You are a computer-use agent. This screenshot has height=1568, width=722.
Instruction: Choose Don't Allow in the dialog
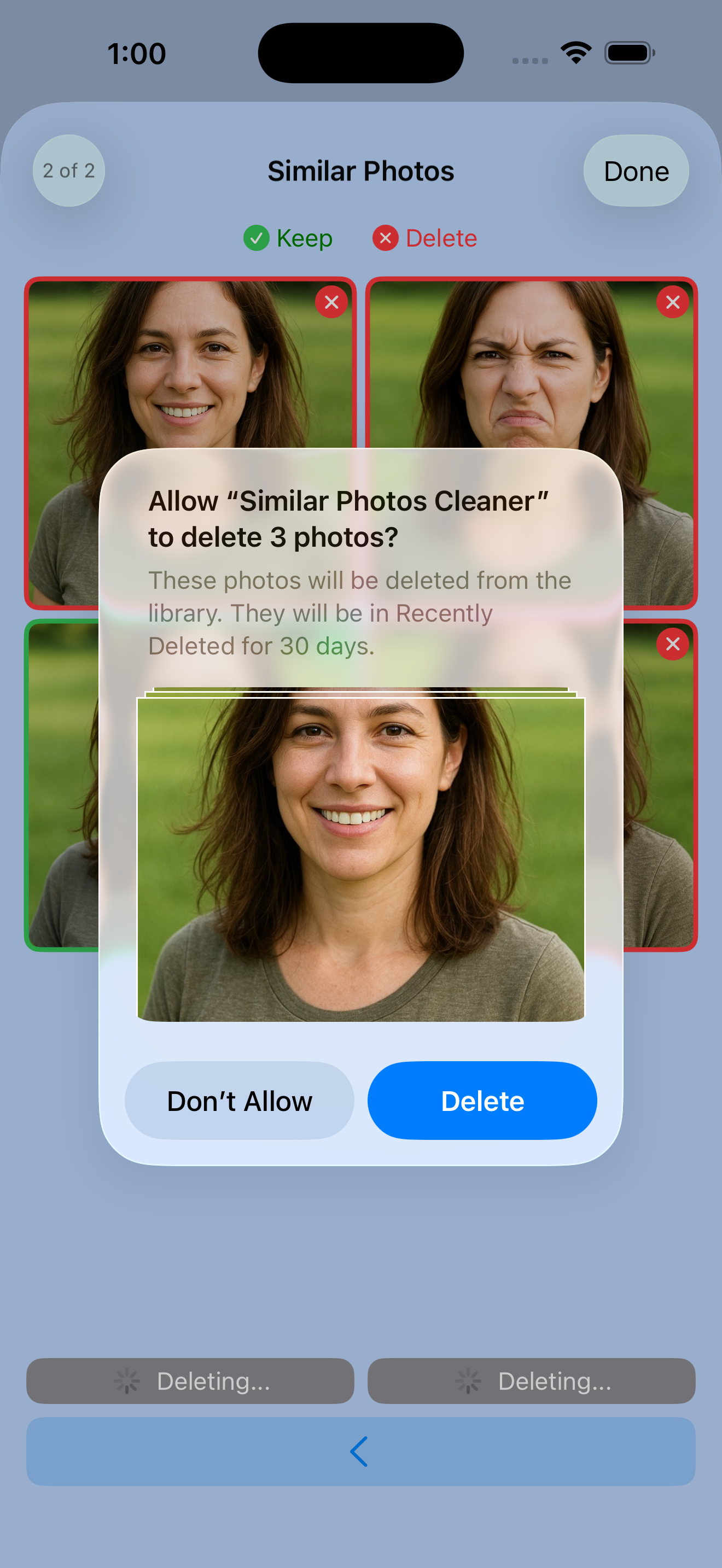[239, 1101]
